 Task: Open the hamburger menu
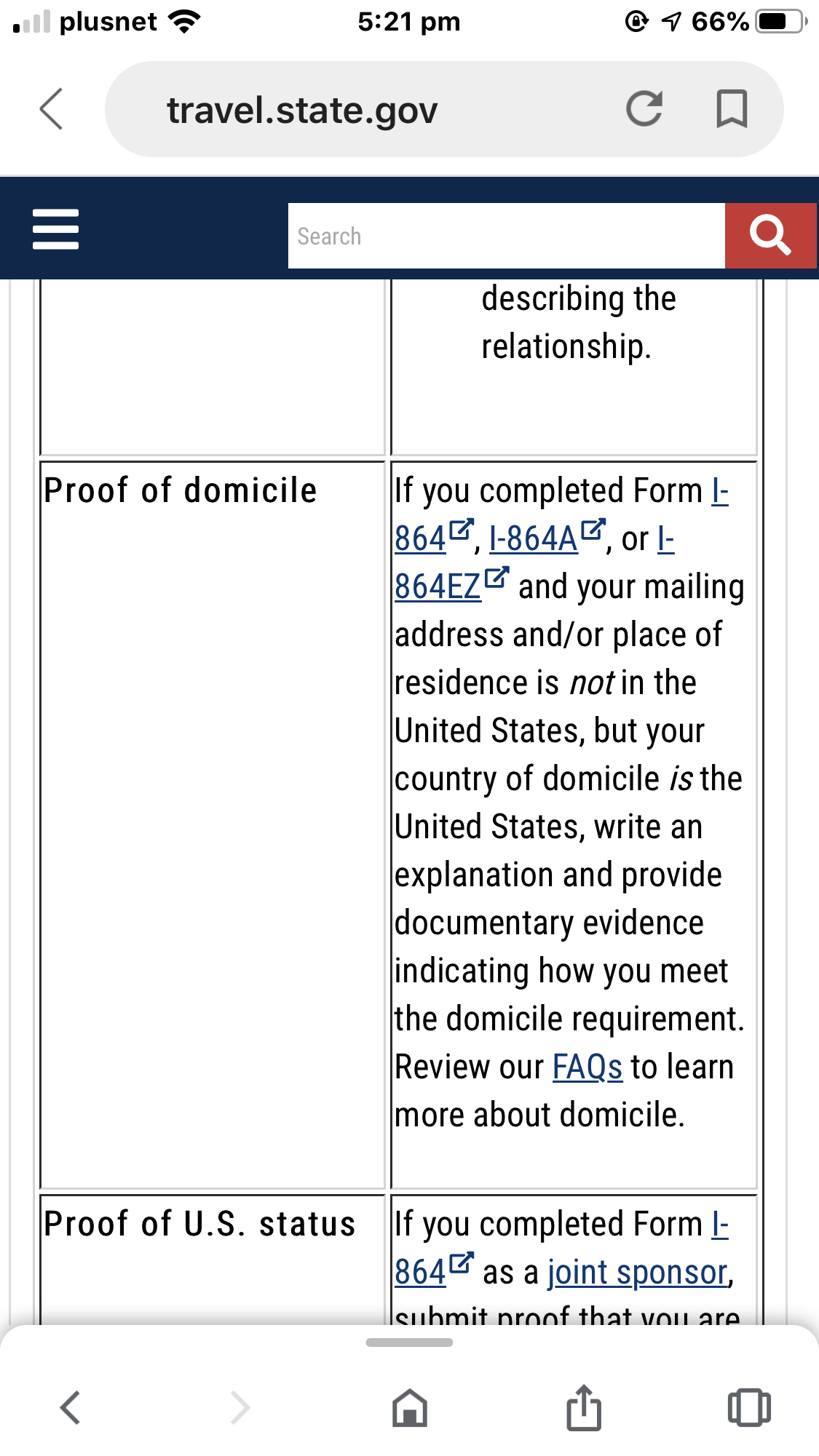tap(56, 229)
